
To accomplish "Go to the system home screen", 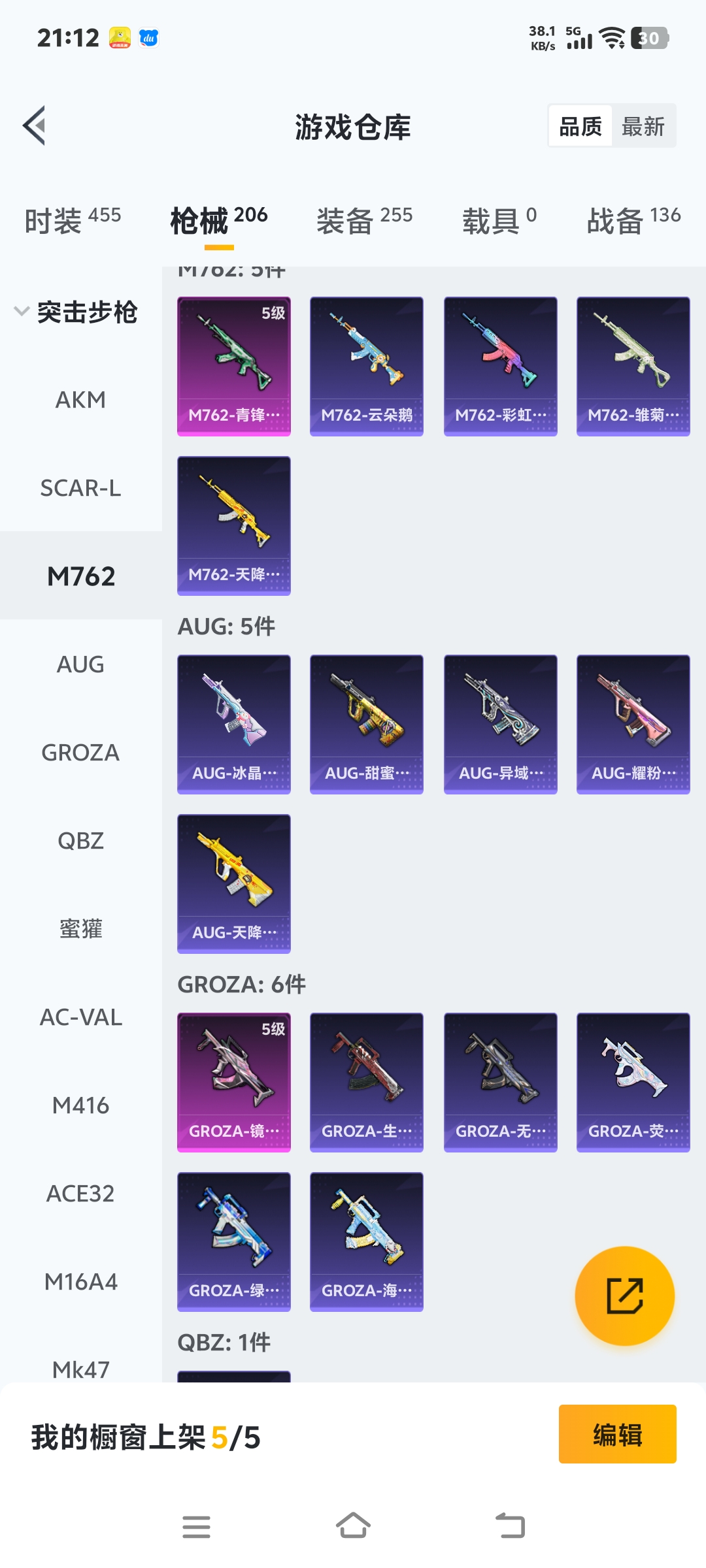I will (x=353, y=1526).
